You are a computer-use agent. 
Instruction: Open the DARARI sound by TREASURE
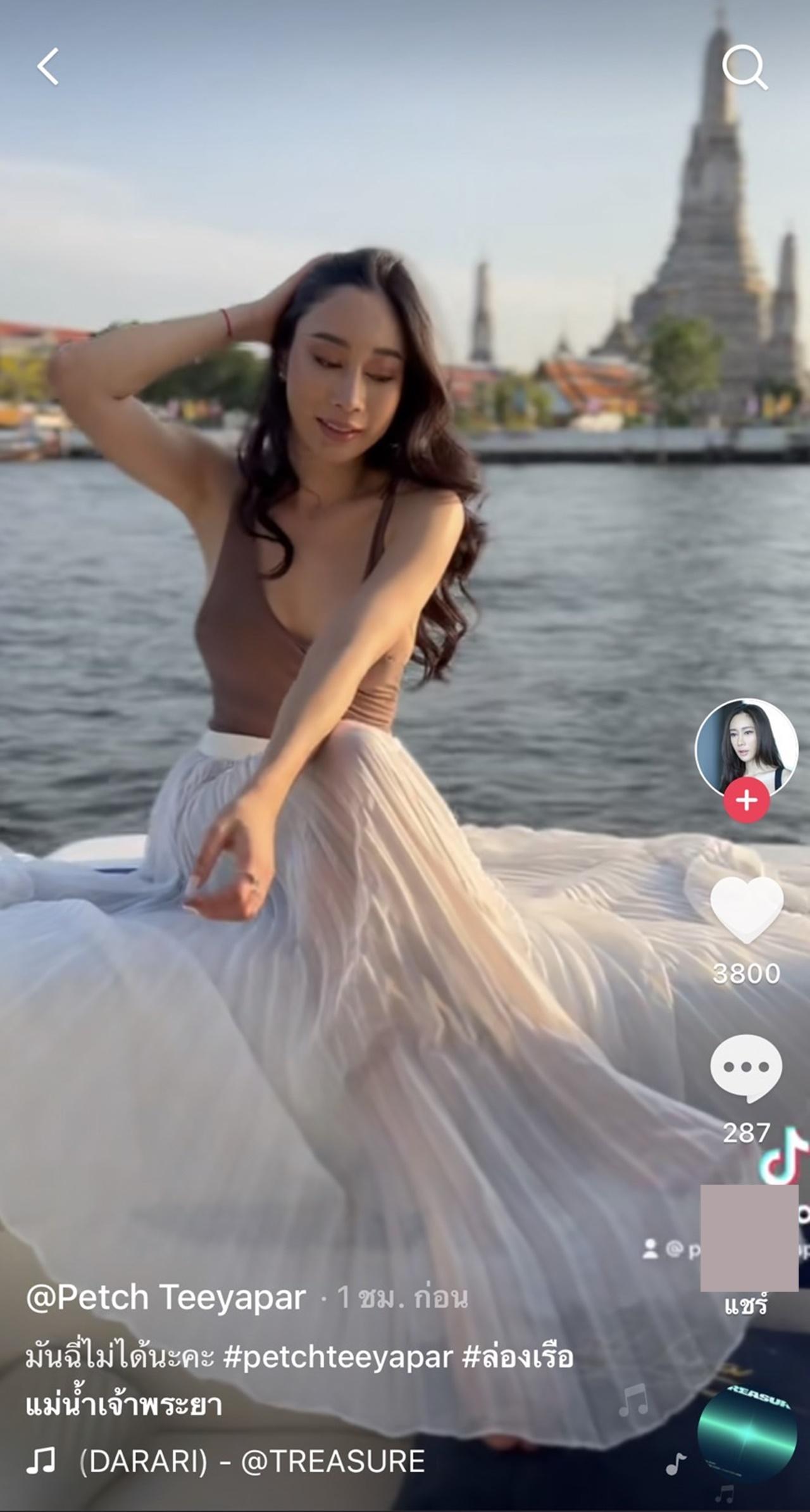[x=251, y=1462]
